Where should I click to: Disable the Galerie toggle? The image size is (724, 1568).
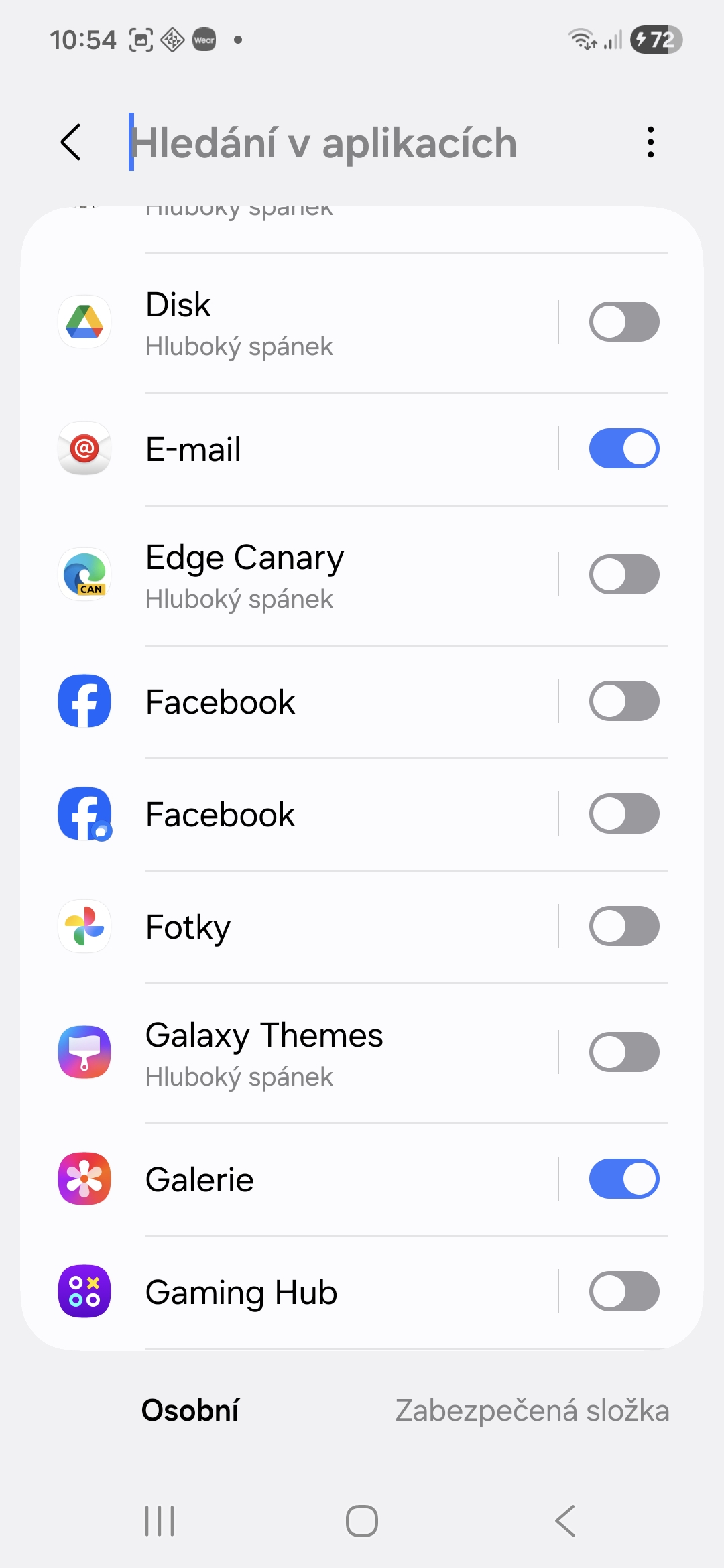pos(623,1179)
